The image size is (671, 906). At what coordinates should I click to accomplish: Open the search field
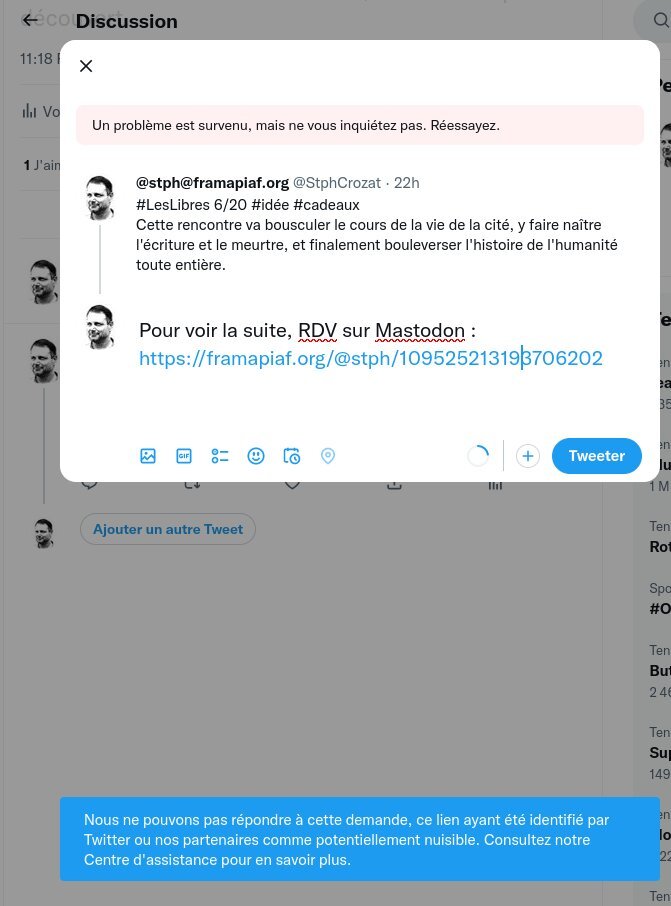655,20
